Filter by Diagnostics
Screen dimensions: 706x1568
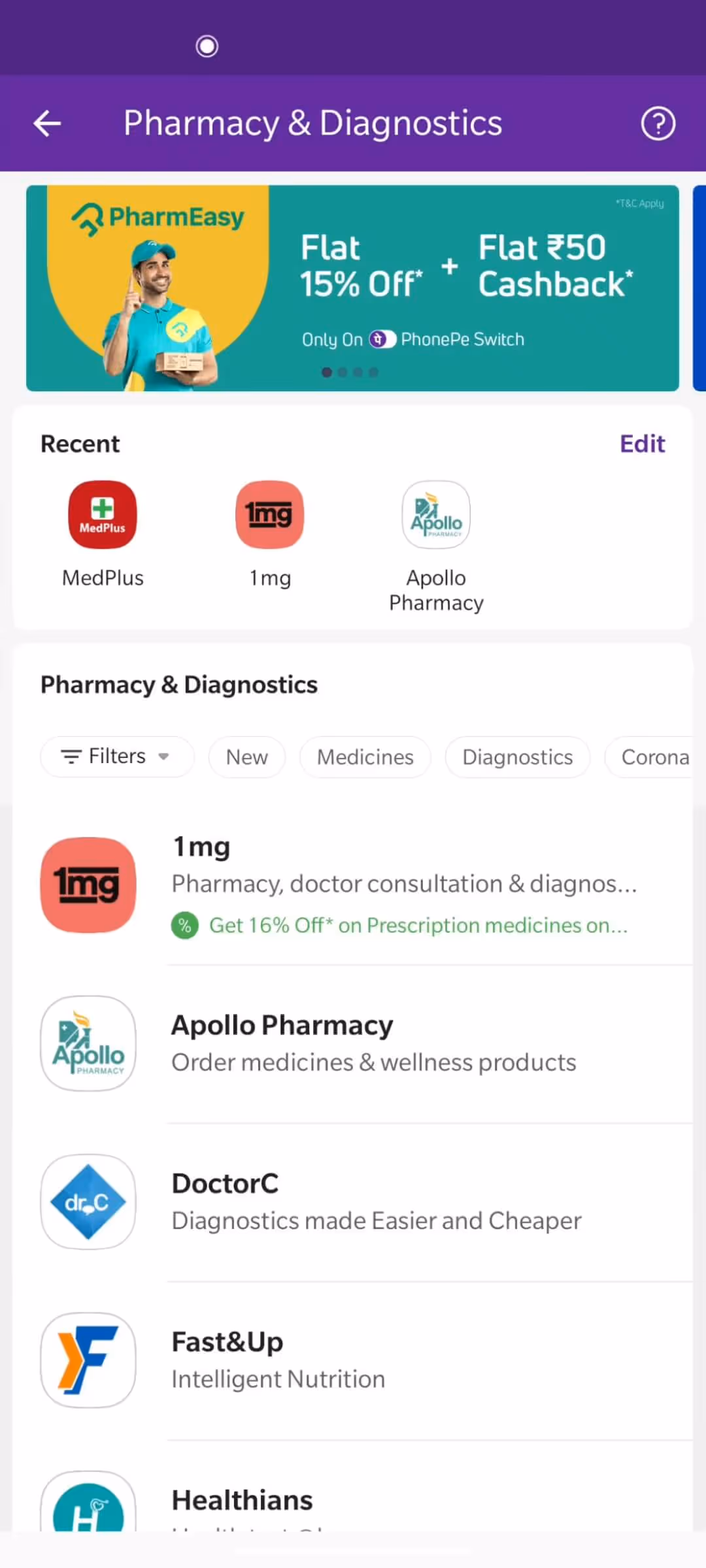click(x=517, y=757)
